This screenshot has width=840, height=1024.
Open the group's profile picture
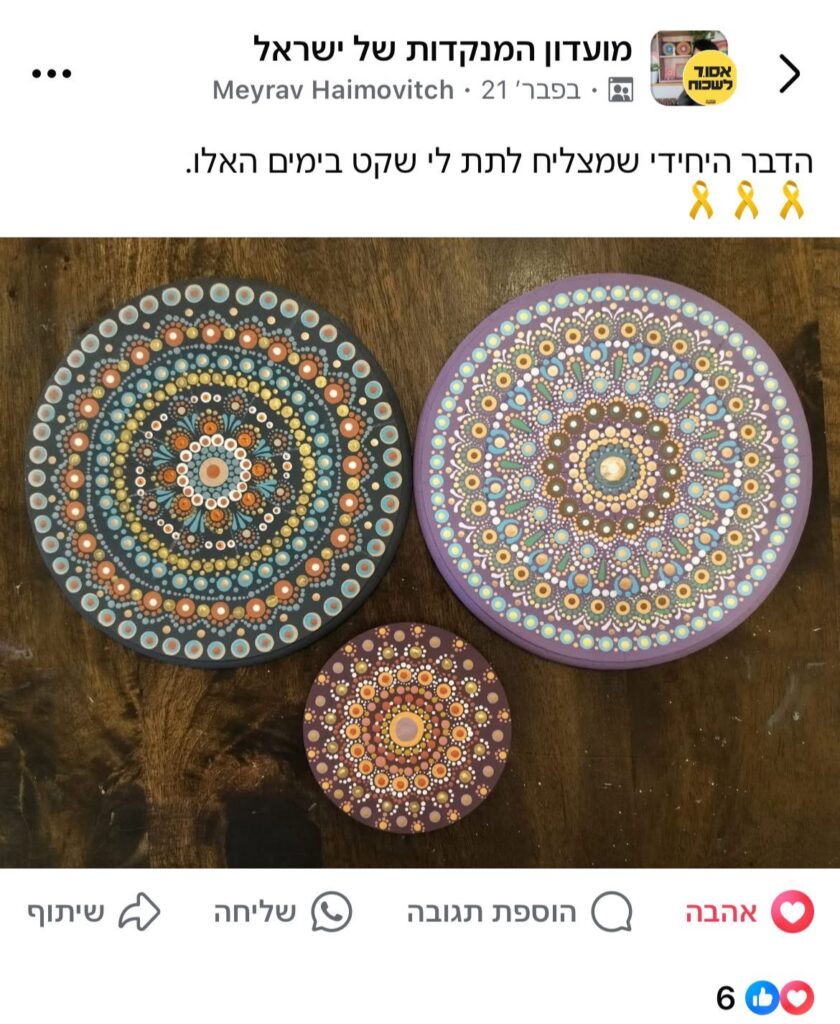pos(689,68)
